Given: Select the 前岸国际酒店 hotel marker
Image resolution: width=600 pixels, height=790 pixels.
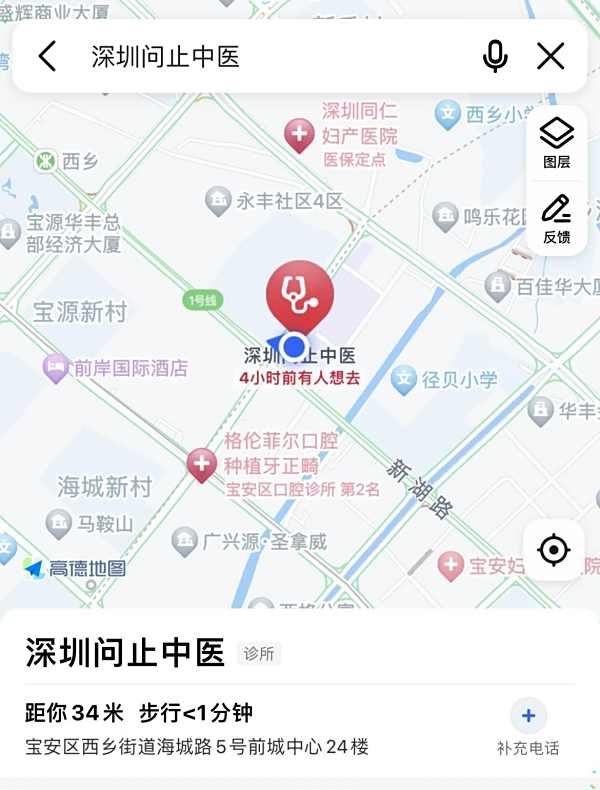Looking at the screenshot, I should tap(56, 368).
